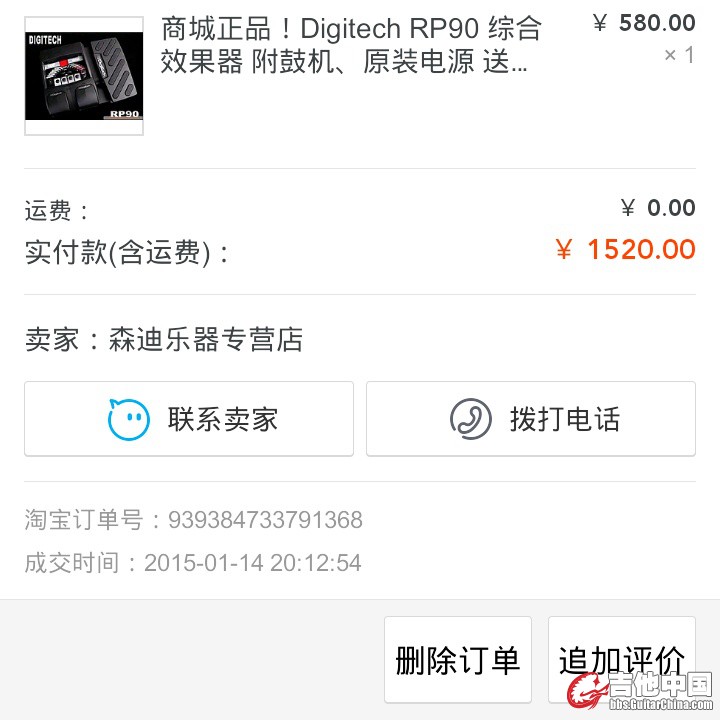Delete this order with 删除订单
720x720 pixels.
(x=458, y=660)
